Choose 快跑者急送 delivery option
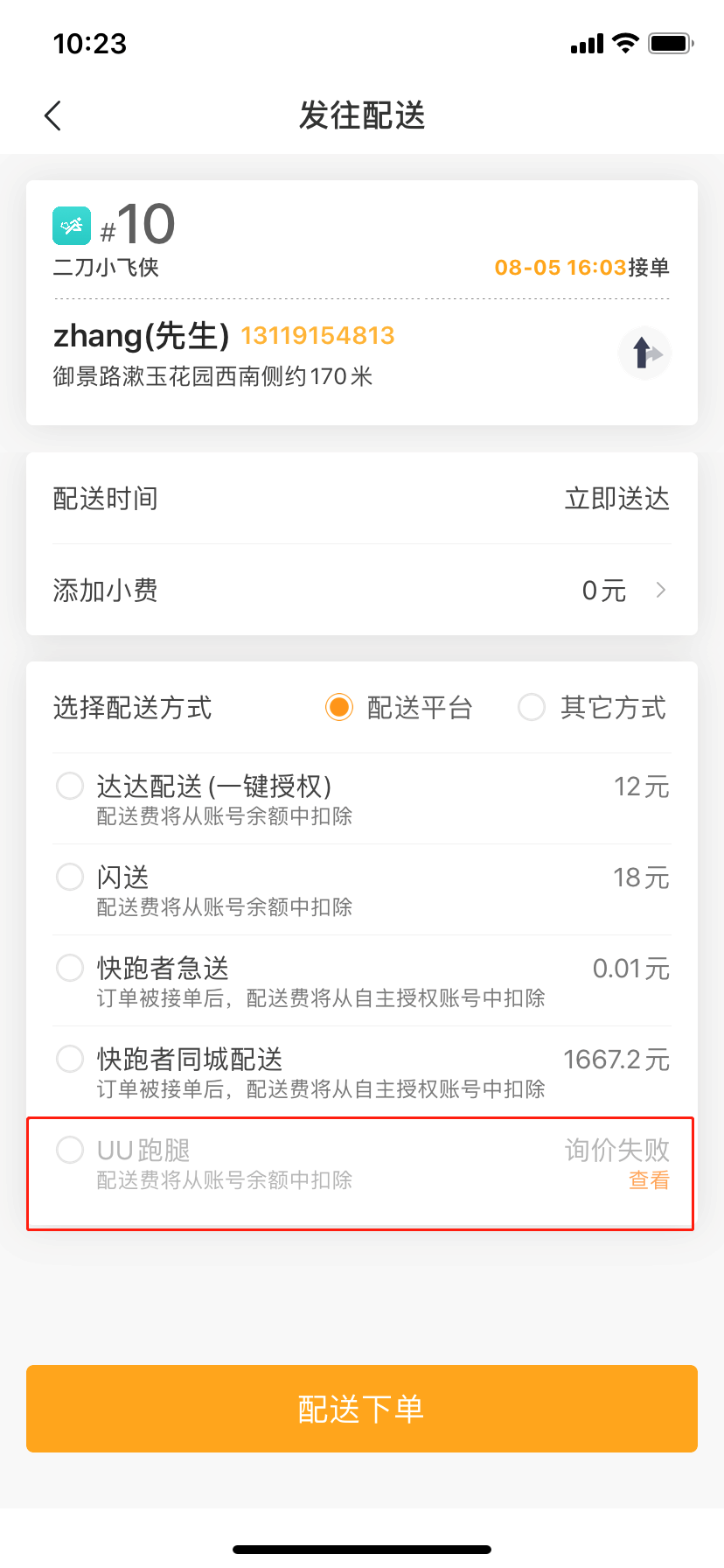The image size is (724, 1568). [70, 968]
